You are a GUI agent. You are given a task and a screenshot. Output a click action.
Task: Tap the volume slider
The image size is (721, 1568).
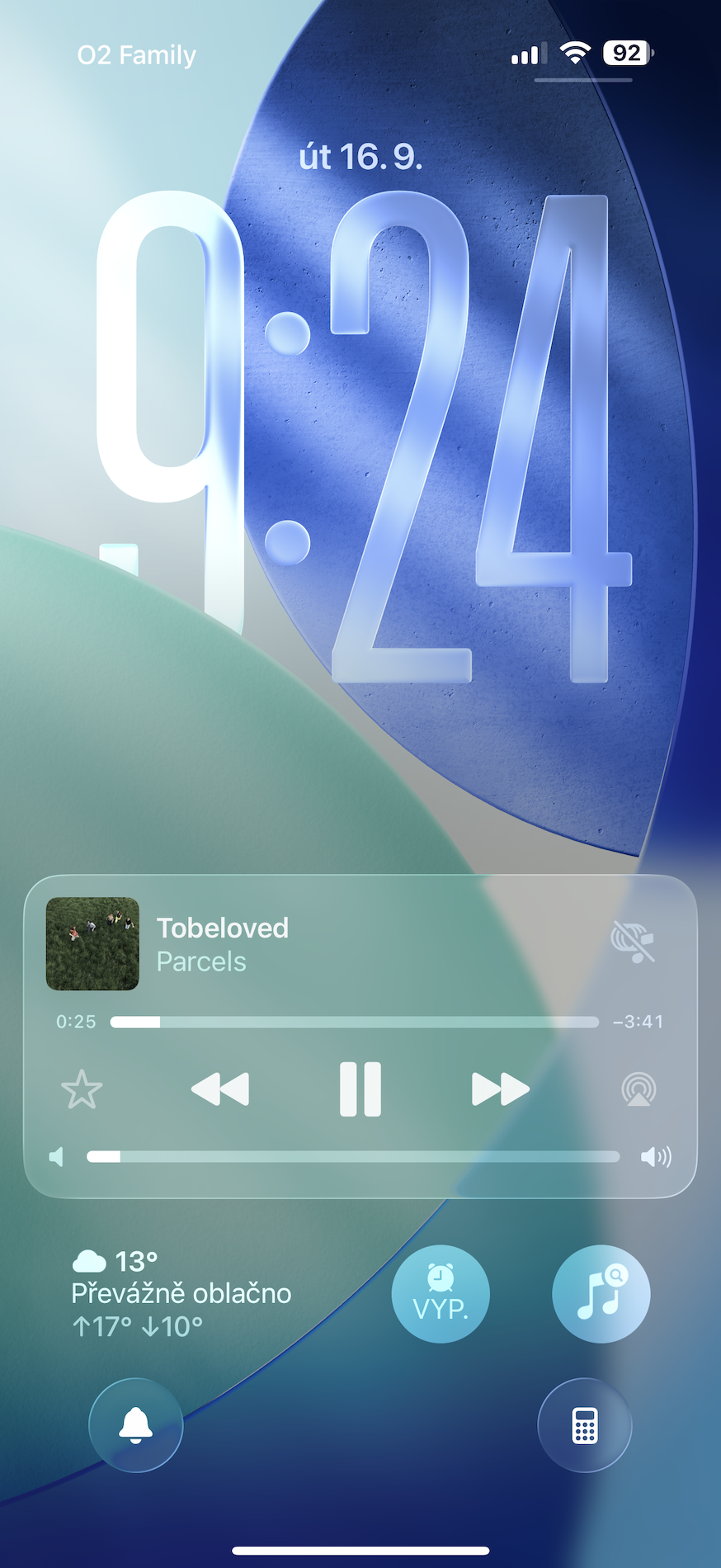click(x=353, y=1157)
